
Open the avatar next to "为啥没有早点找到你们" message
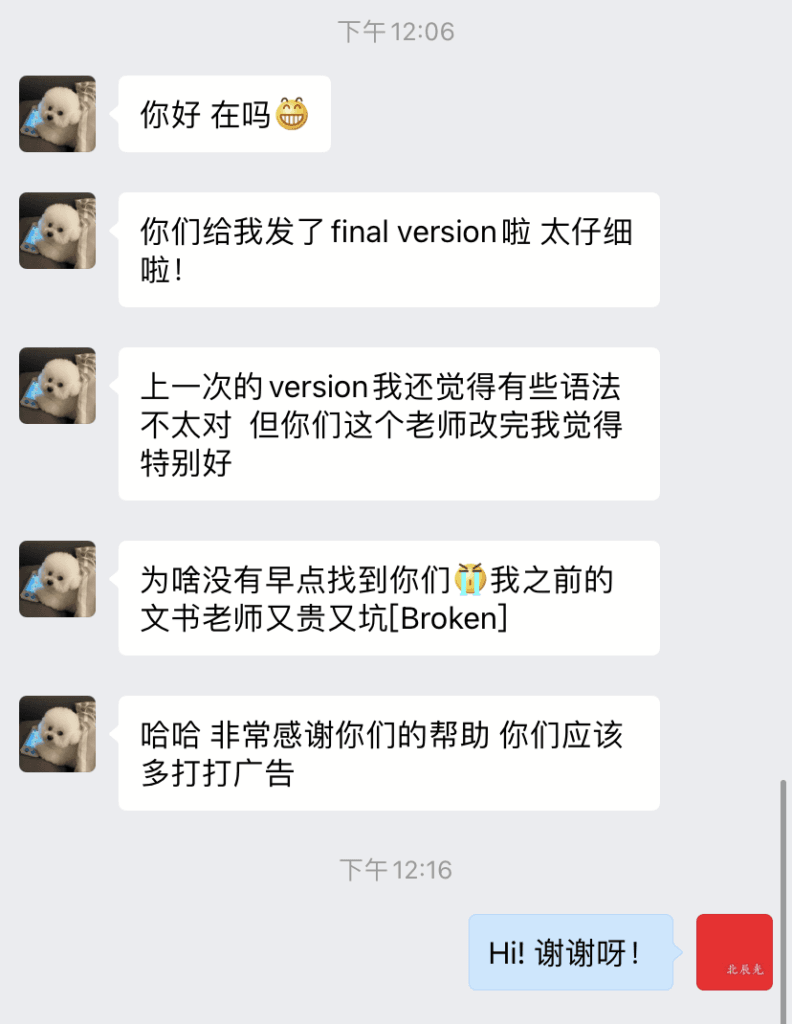(x=57, y=579)
